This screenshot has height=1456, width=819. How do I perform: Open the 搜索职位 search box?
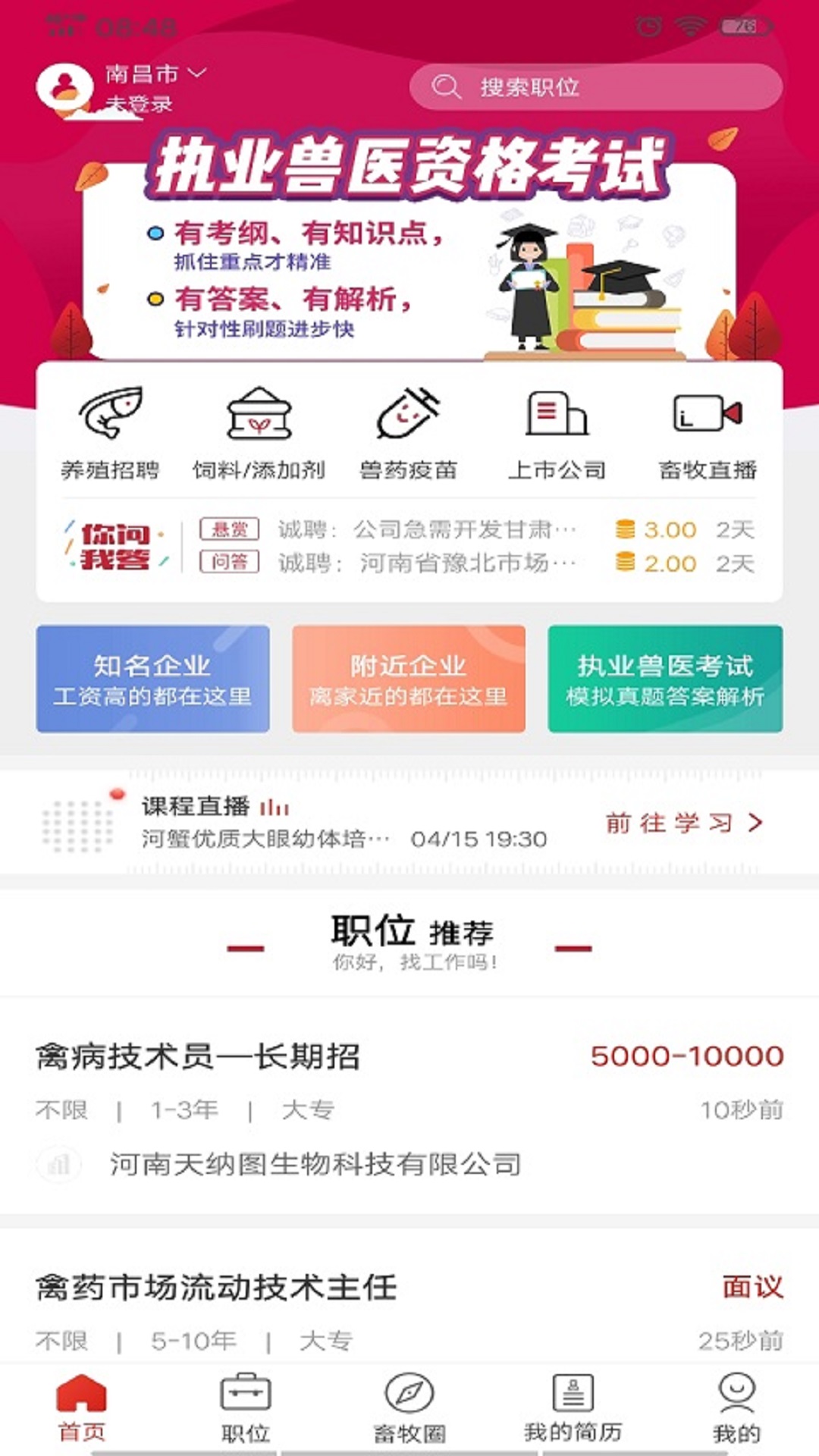[596, 87]
